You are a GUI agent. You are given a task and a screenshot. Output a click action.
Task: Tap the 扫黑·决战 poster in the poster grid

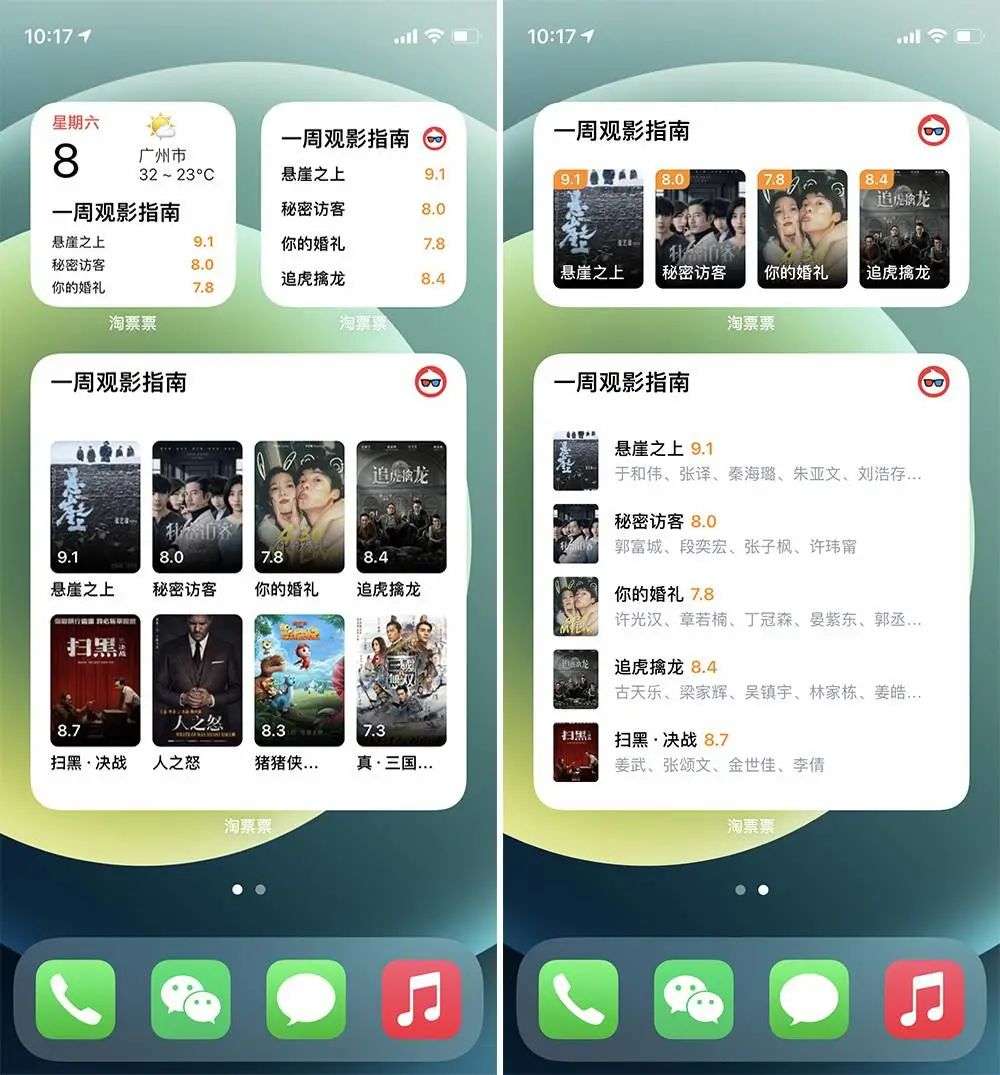click(95, 680)
